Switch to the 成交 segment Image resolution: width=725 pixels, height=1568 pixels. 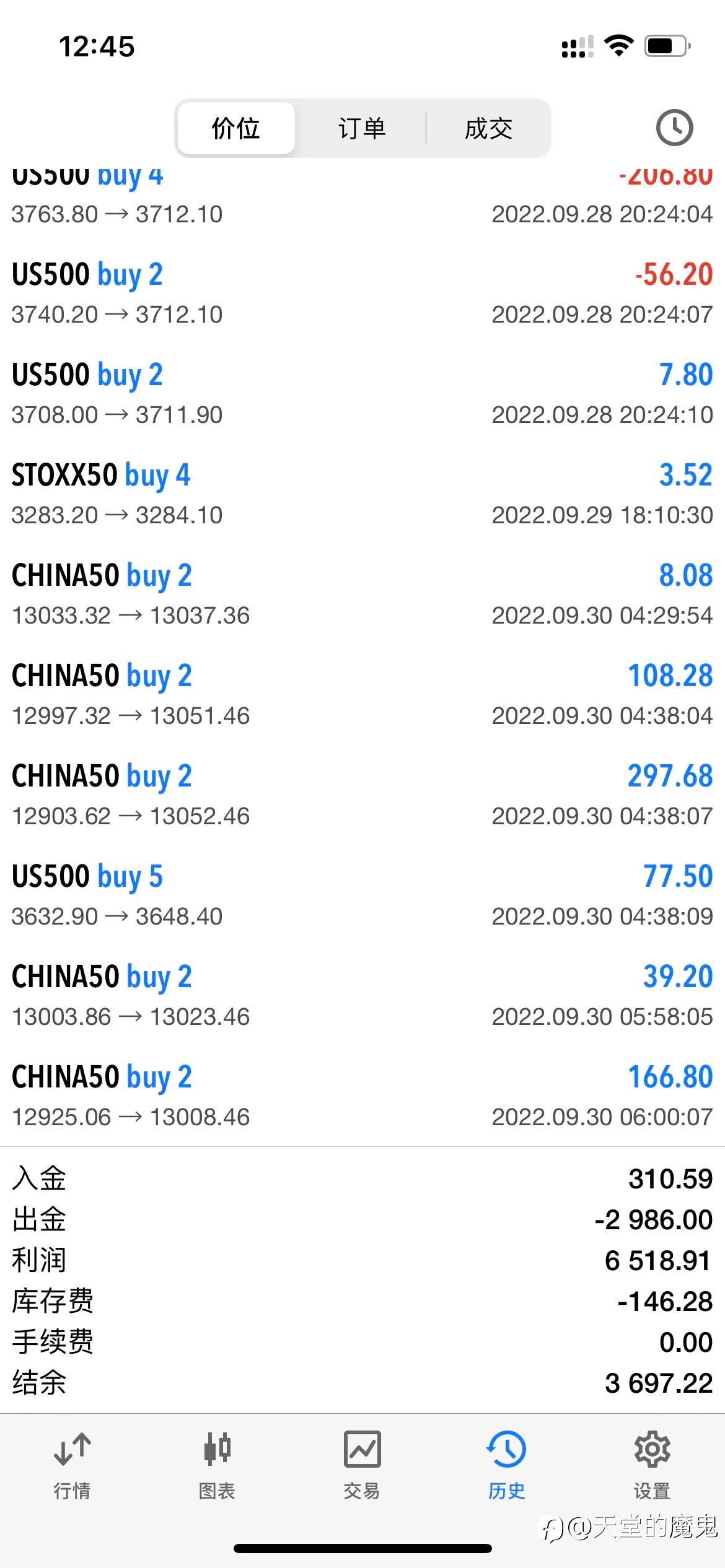tap(488, 128)
